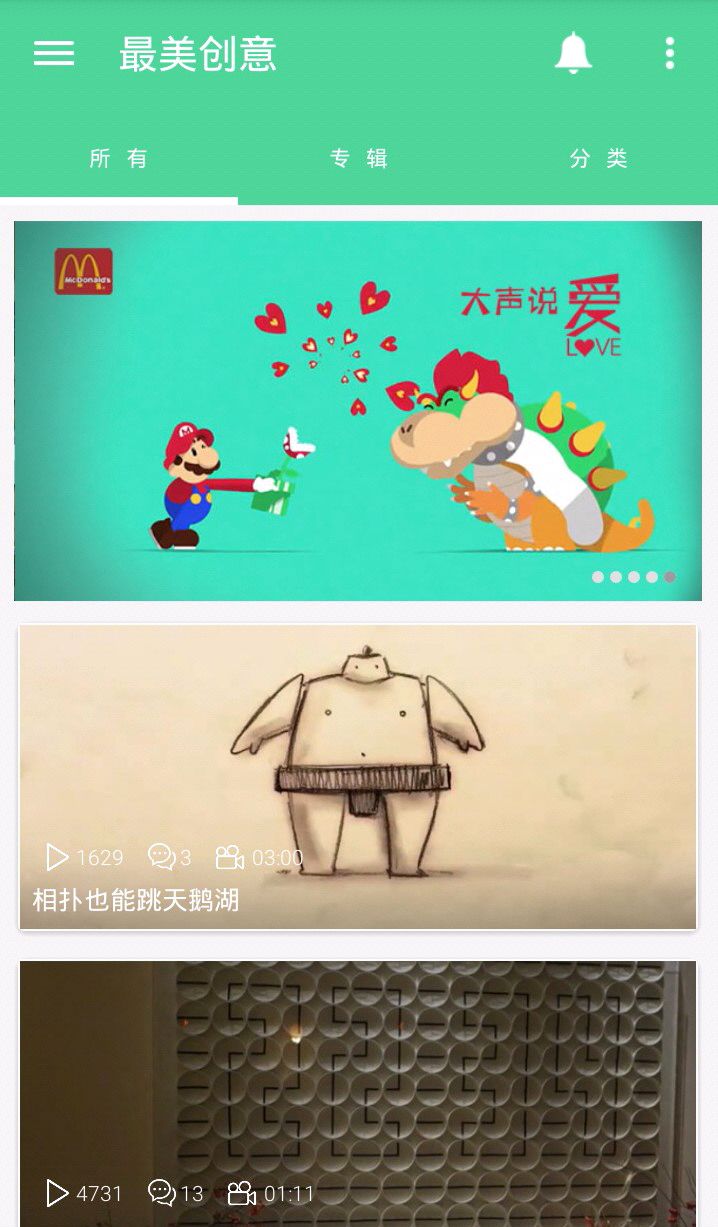Open the three-dot overflow menu

[x=669, y=54]
